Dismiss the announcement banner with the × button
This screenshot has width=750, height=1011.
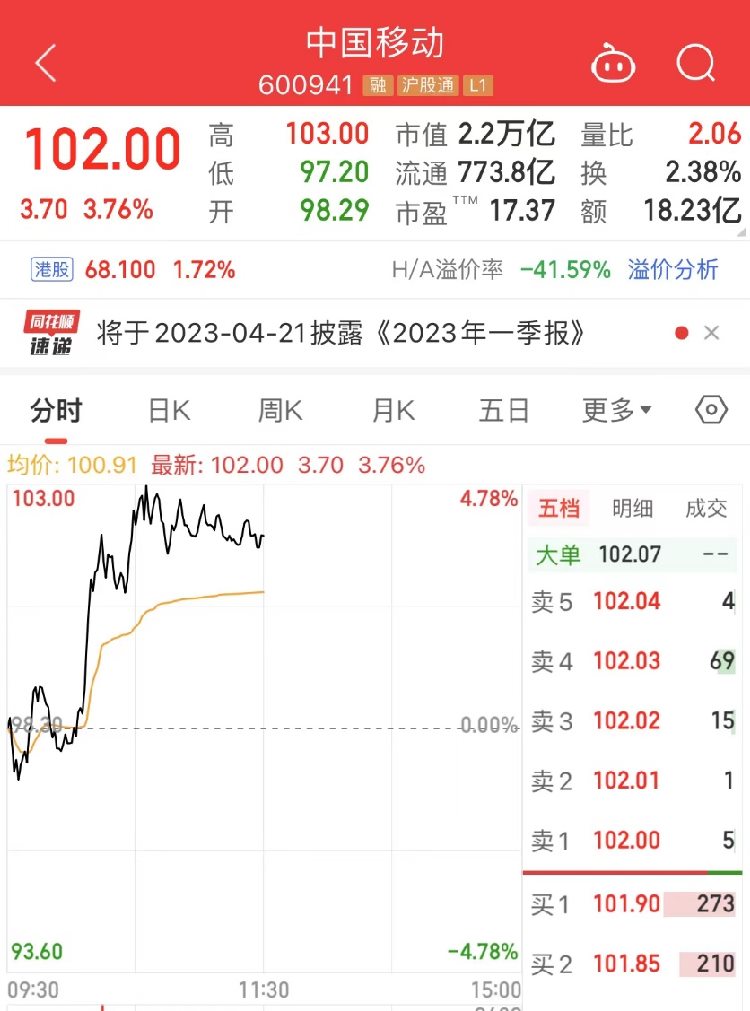[712, 330]
